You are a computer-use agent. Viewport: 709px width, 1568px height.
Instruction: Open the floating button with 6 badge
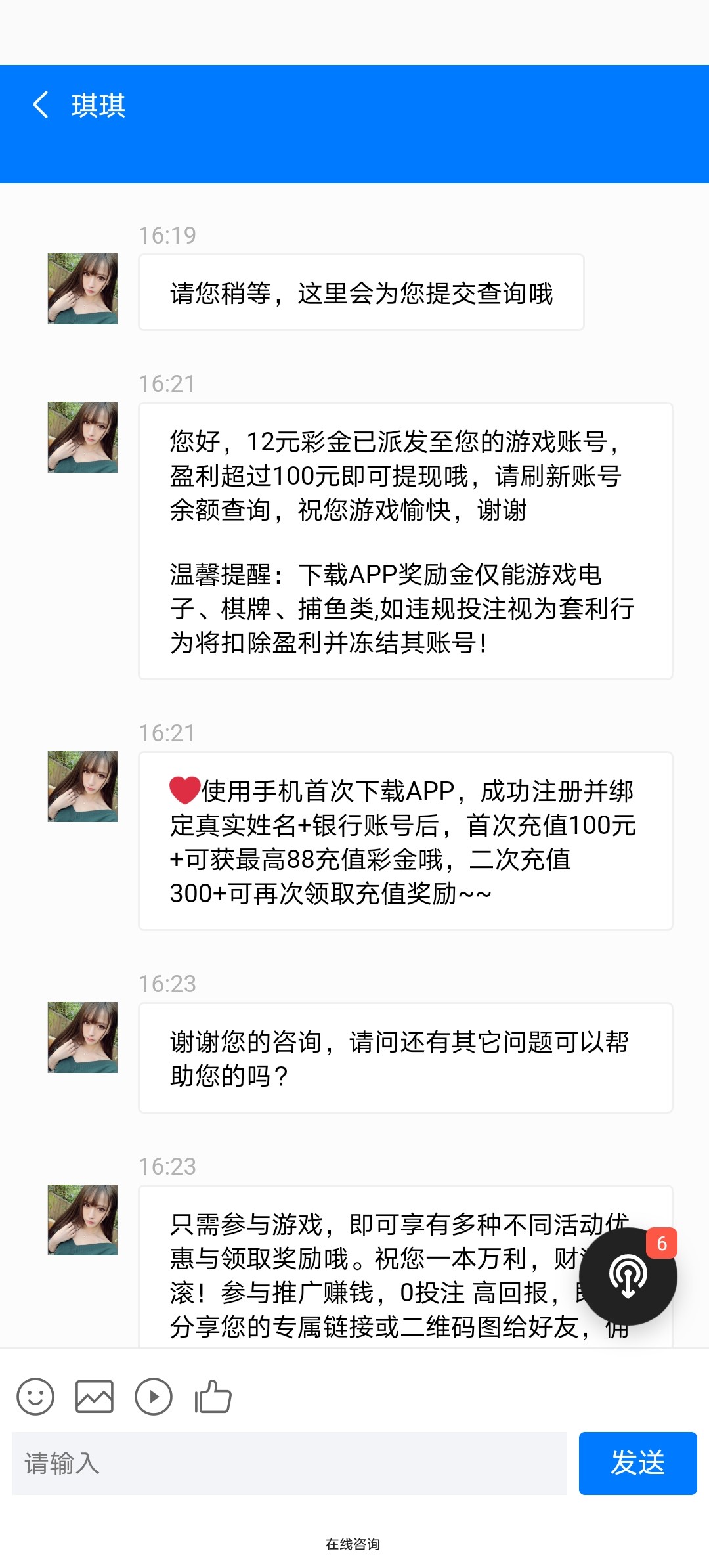628,1276
